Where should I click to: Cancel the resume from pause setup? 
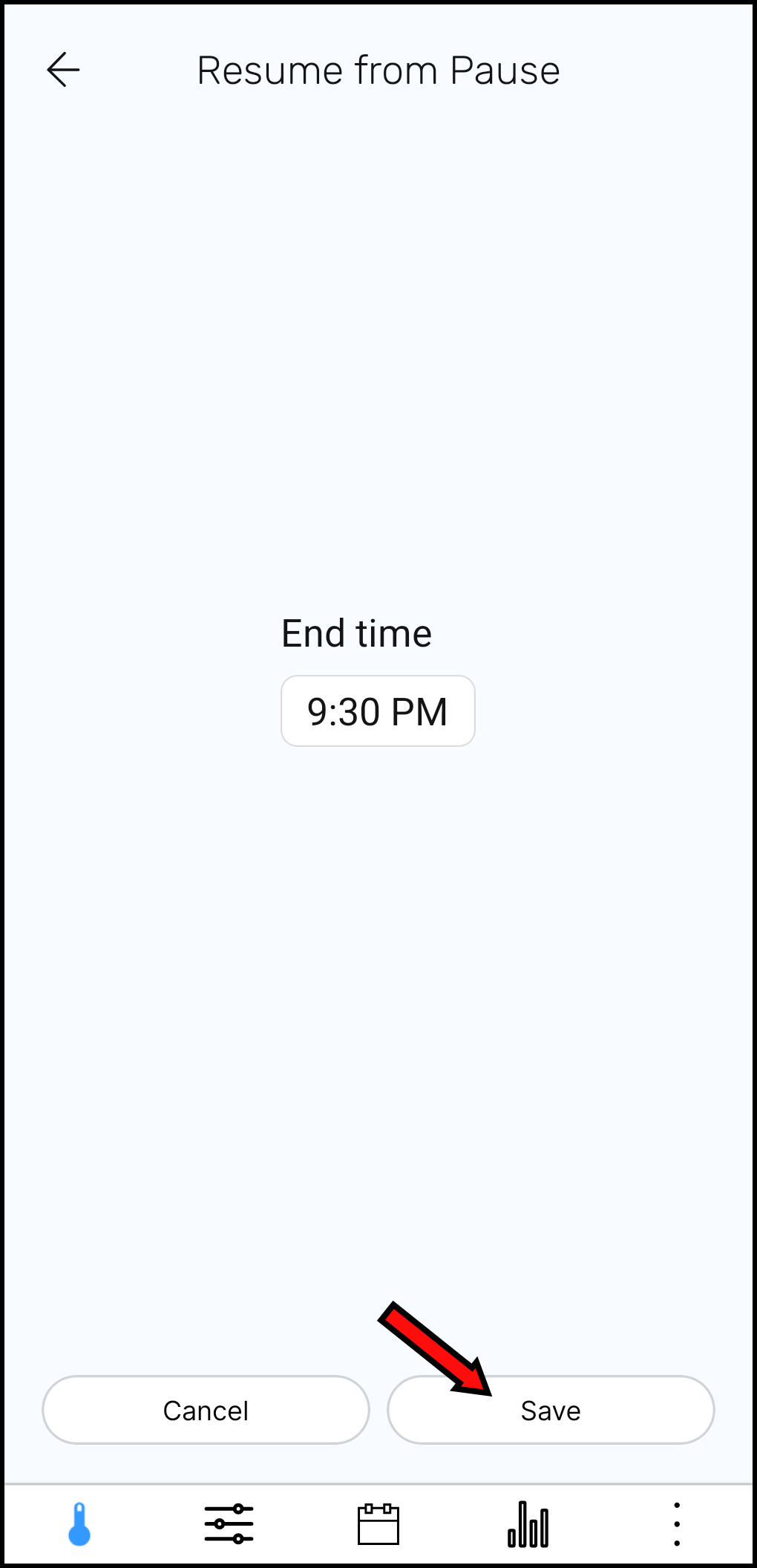pos(206,1410)
